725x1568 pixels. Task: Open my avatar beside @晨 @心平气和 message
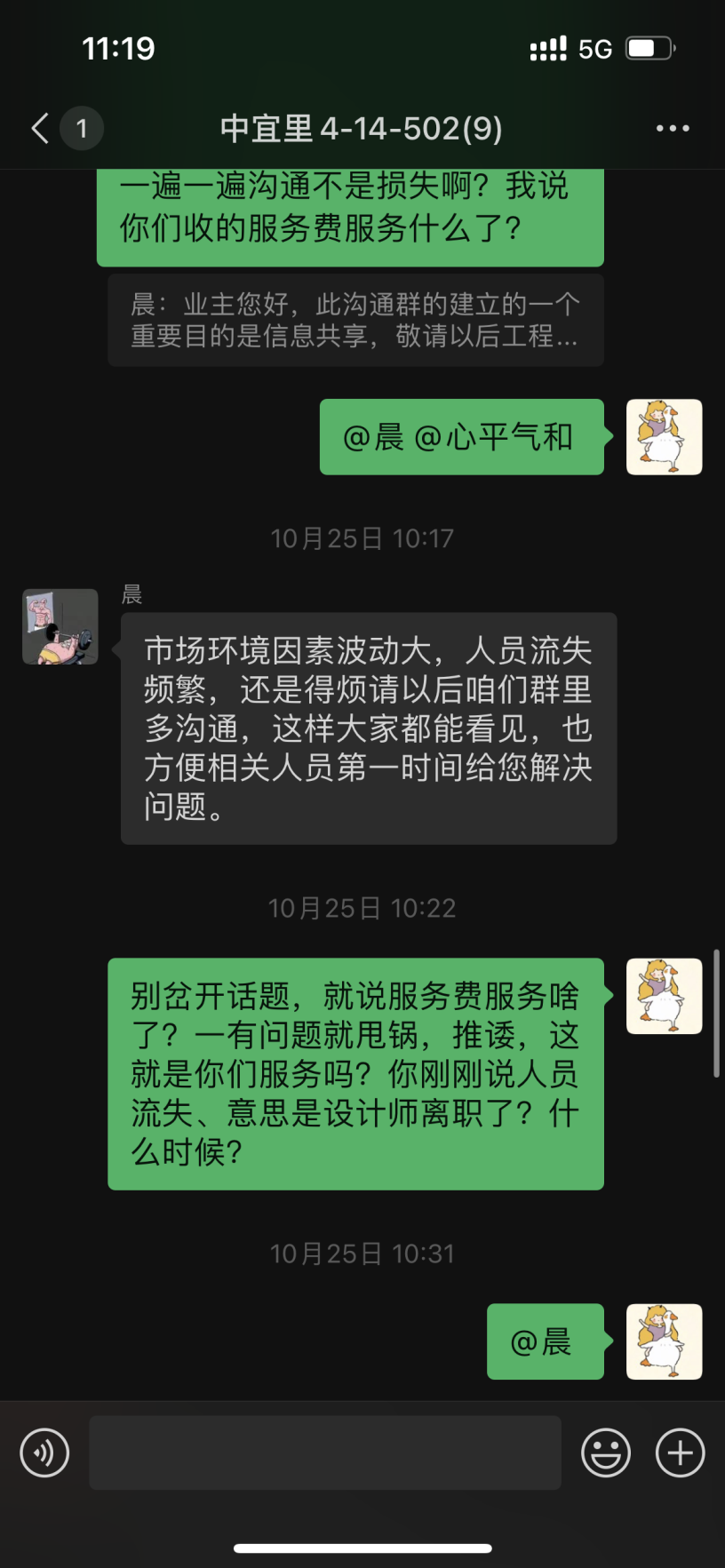pyautogui.click(x=664, y=437)
